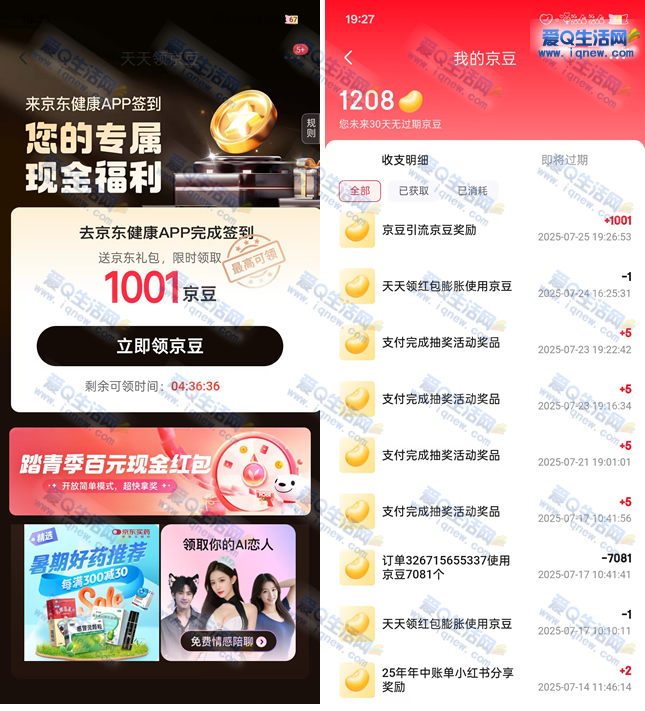Tap the 立即领京豆 button
The image size is (645, 711).
pos(160,346)
